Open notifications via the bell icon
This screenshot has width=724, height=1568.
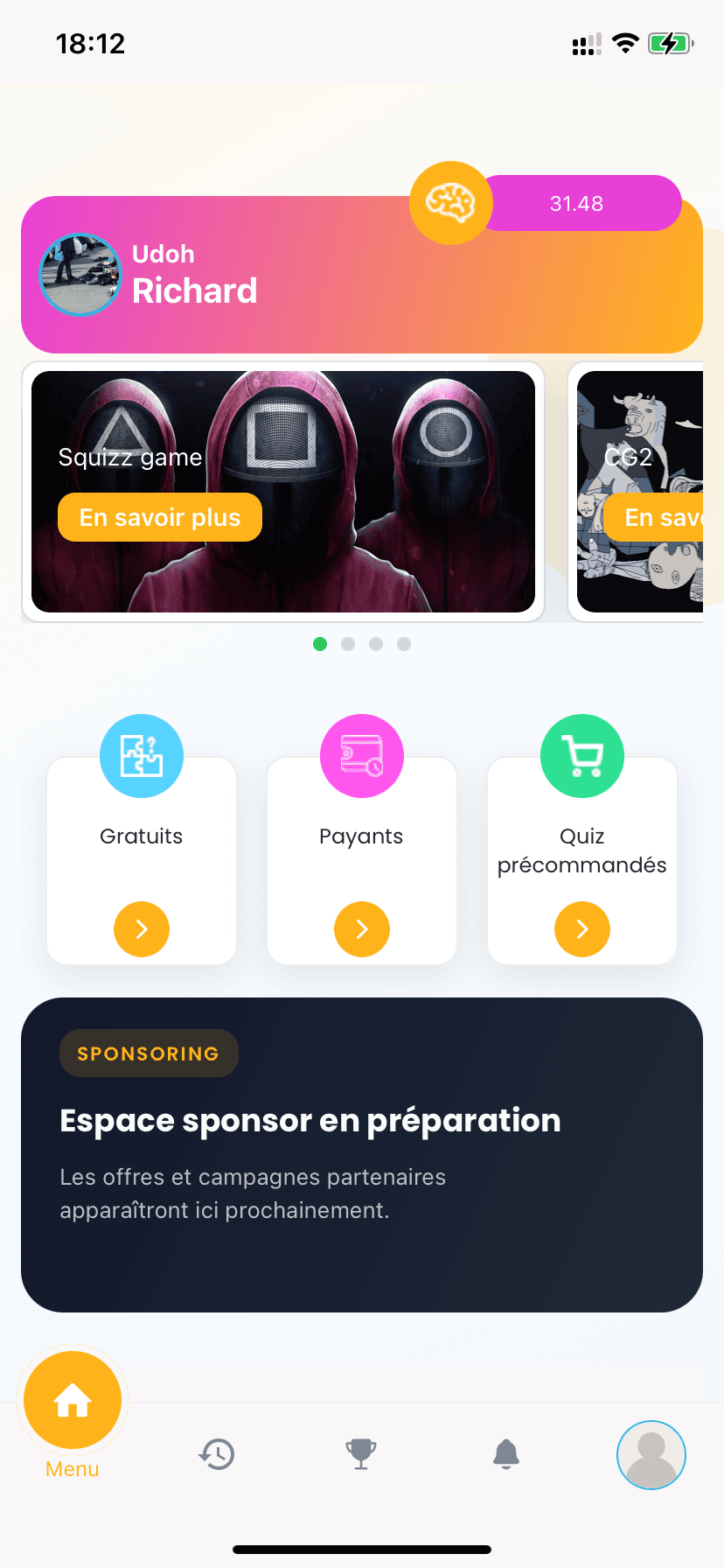506,1454
